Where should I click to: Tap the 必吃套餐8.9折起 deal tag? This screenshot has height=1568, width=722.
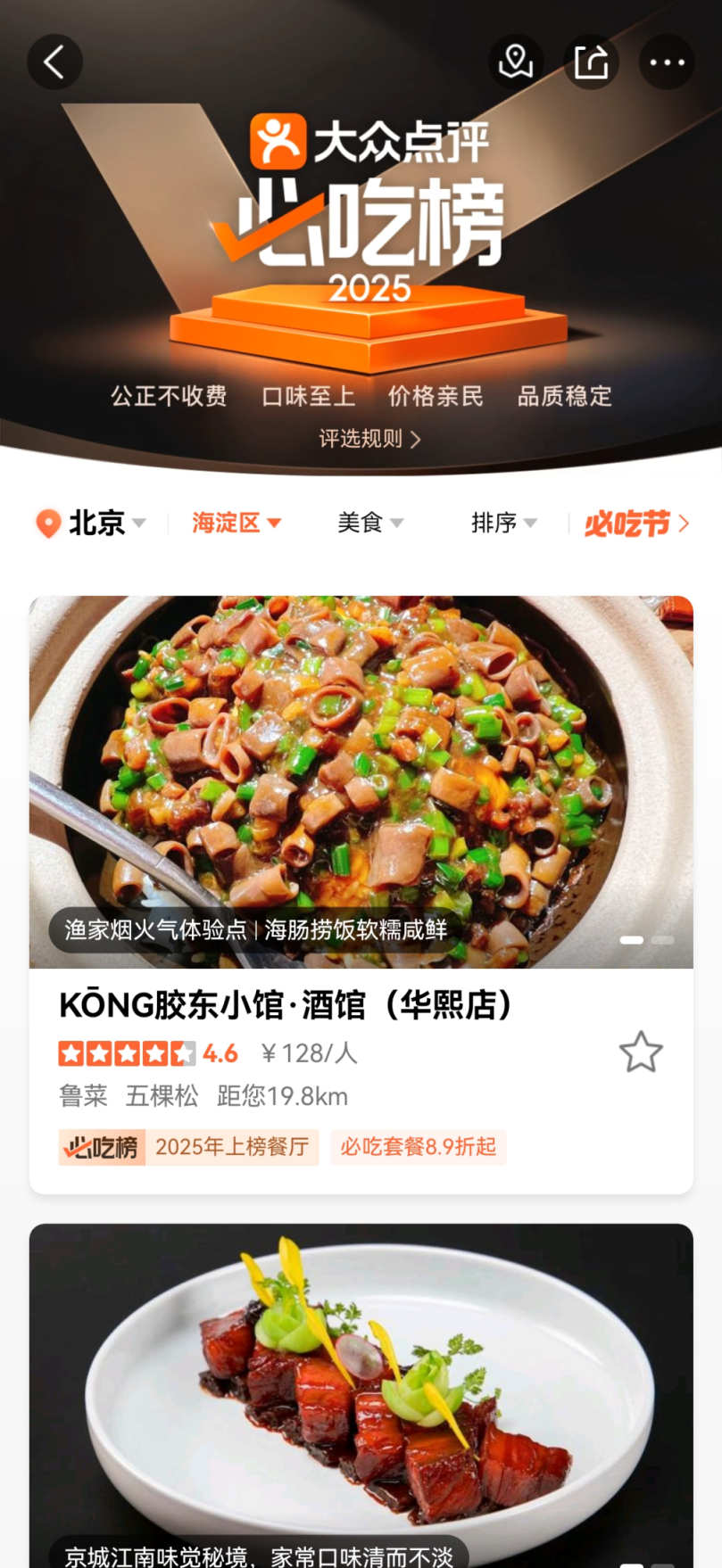tap(418, 1146)
